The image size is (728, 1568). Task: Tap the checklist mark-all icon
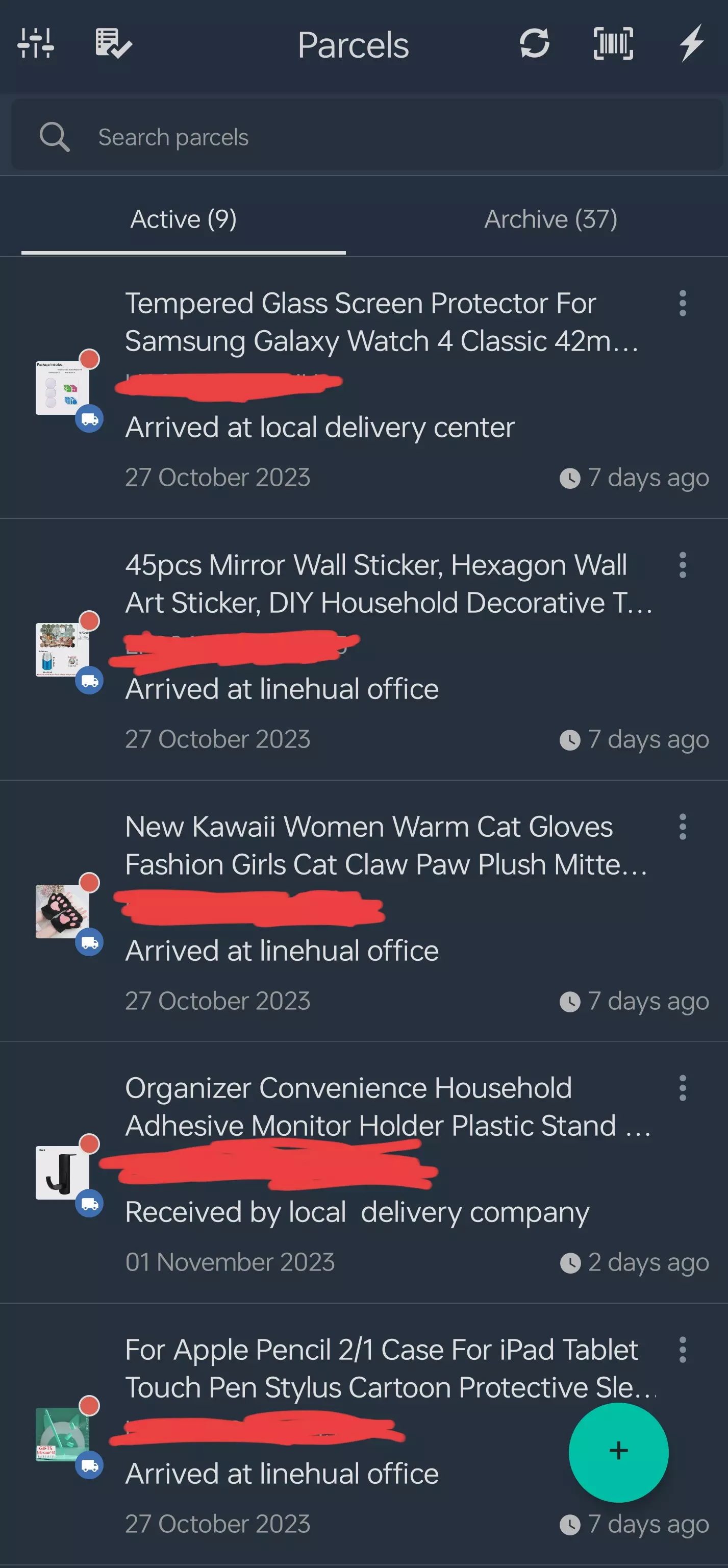pos(114,43)
